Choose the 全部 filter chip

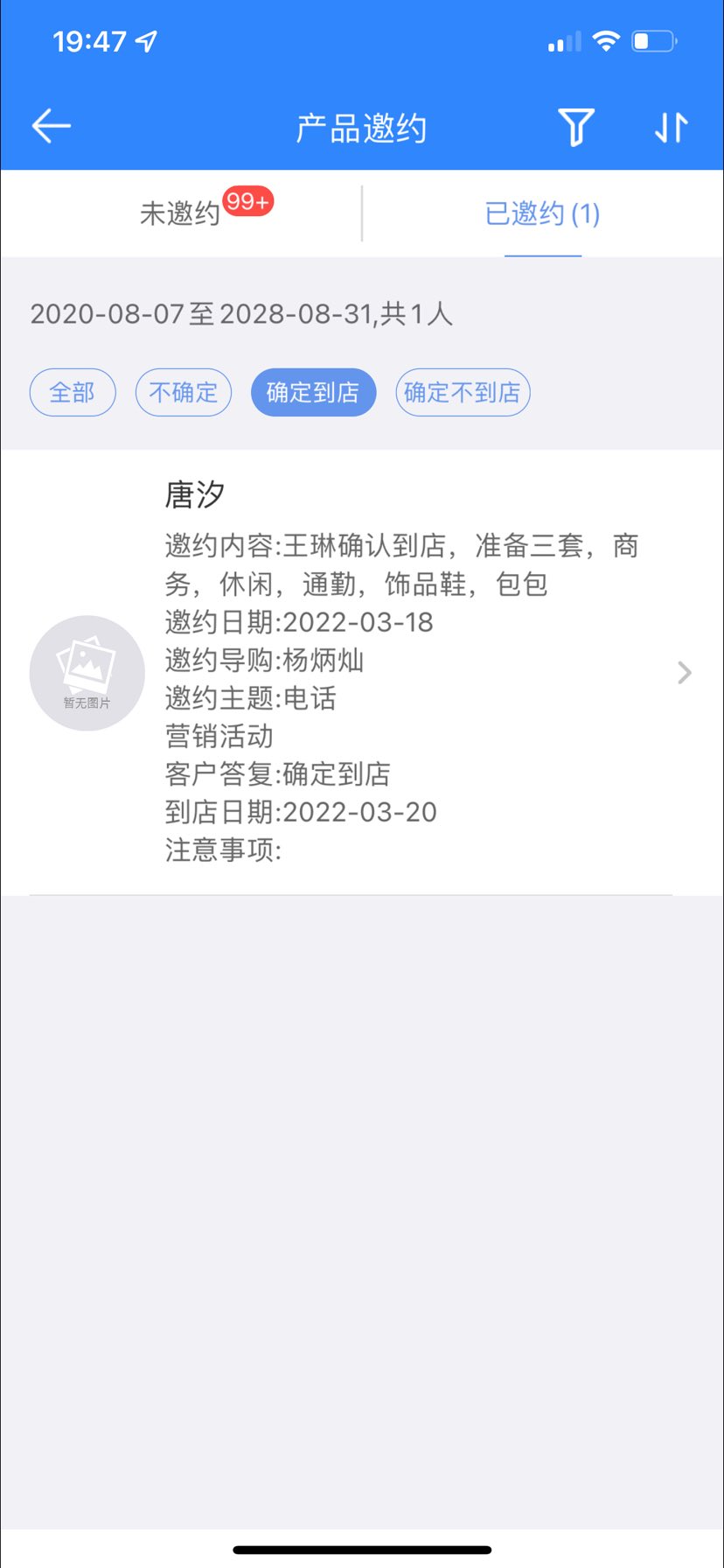[x=73, y=392]
